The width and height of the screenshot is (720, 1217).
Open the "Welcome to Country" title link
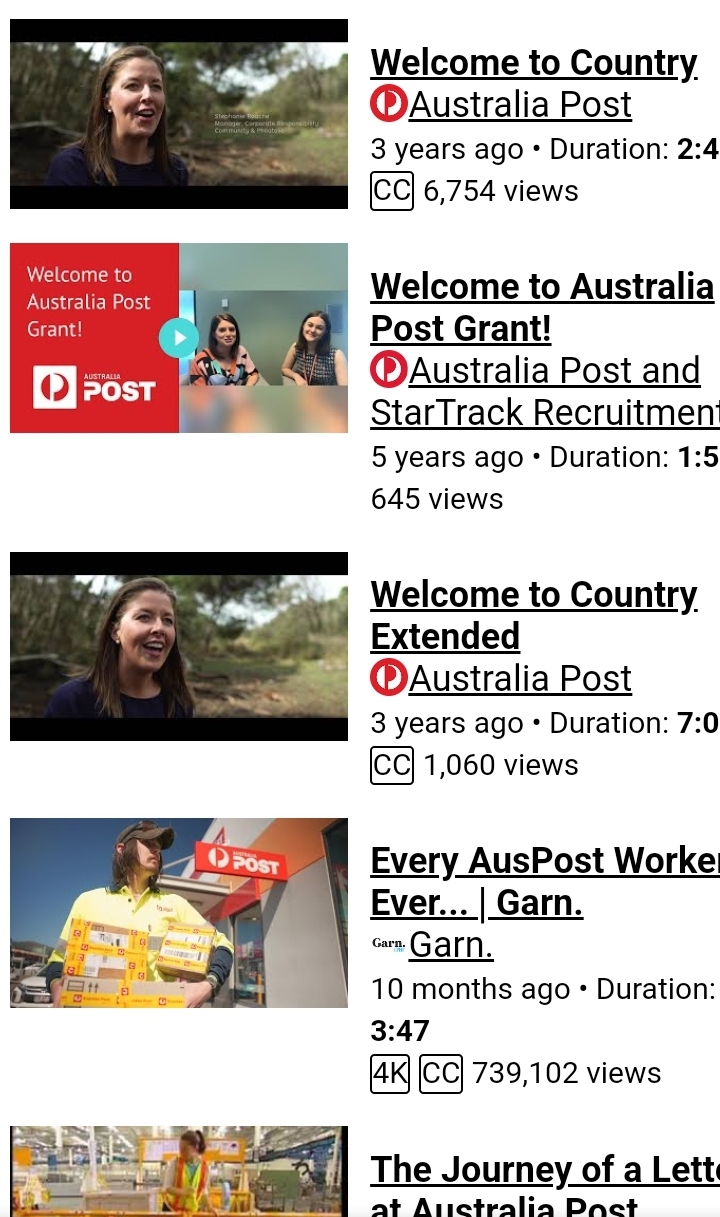533,62
